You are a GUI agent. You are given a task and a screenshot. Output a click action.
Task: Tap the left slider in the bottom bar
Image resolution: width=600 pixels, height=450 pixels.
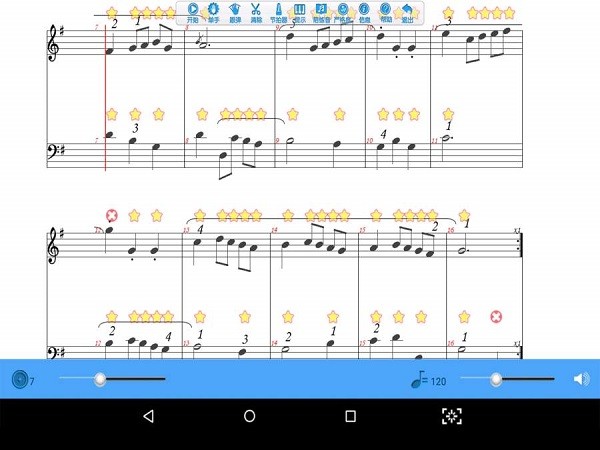(100, 379)
